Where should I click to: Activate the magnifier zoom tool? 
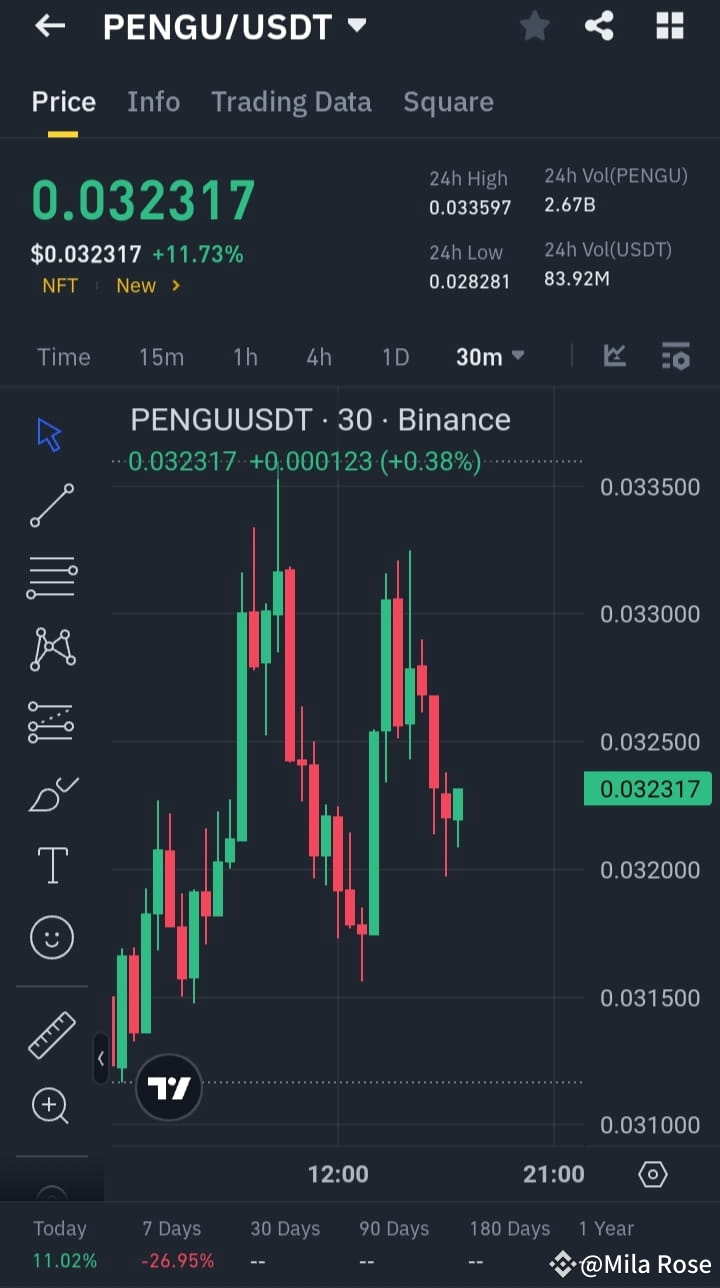[51, 1106]
